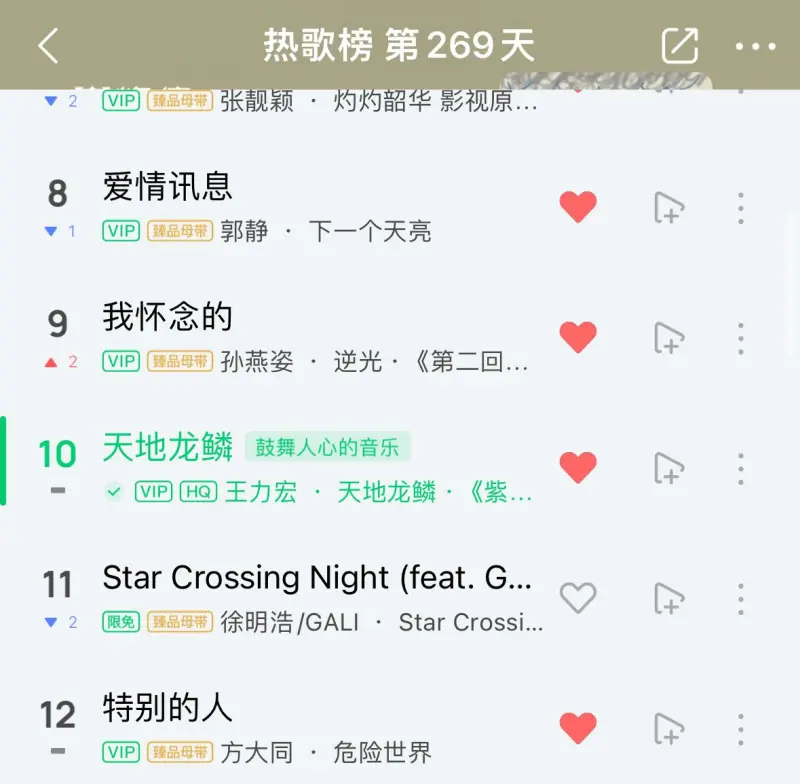Go back using the top arrow
Viewport: 800px width, 784px height.
click(x=47, y=46)
